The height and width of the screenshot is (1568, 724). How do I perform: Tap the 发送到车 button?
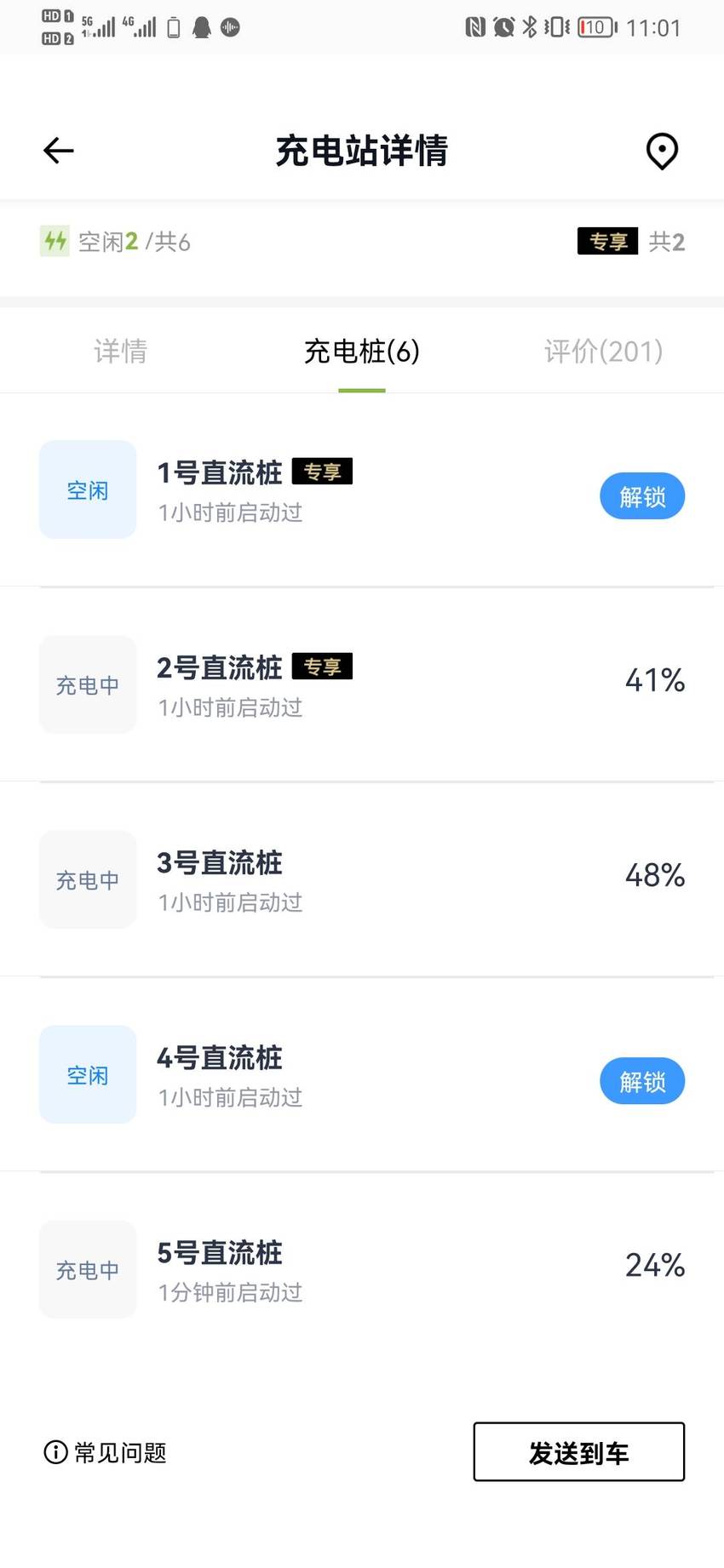pyautogui.click(x=579, y=1451)
